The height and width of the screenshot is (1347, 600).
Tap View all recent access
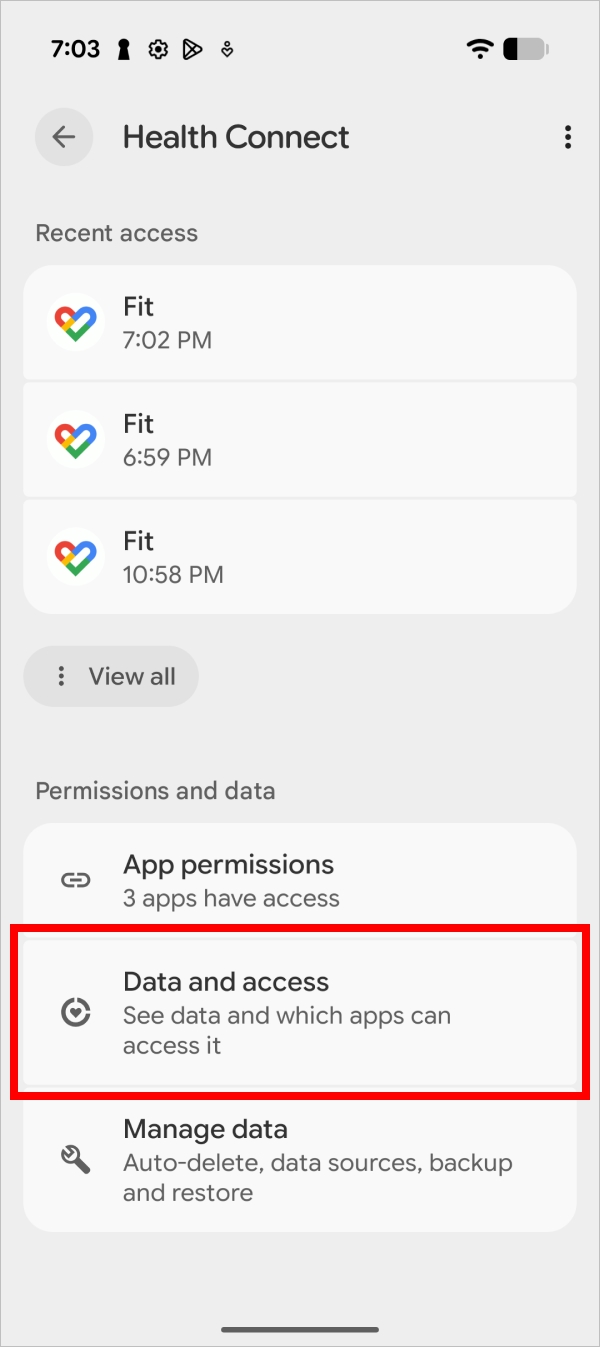point(111,677)
